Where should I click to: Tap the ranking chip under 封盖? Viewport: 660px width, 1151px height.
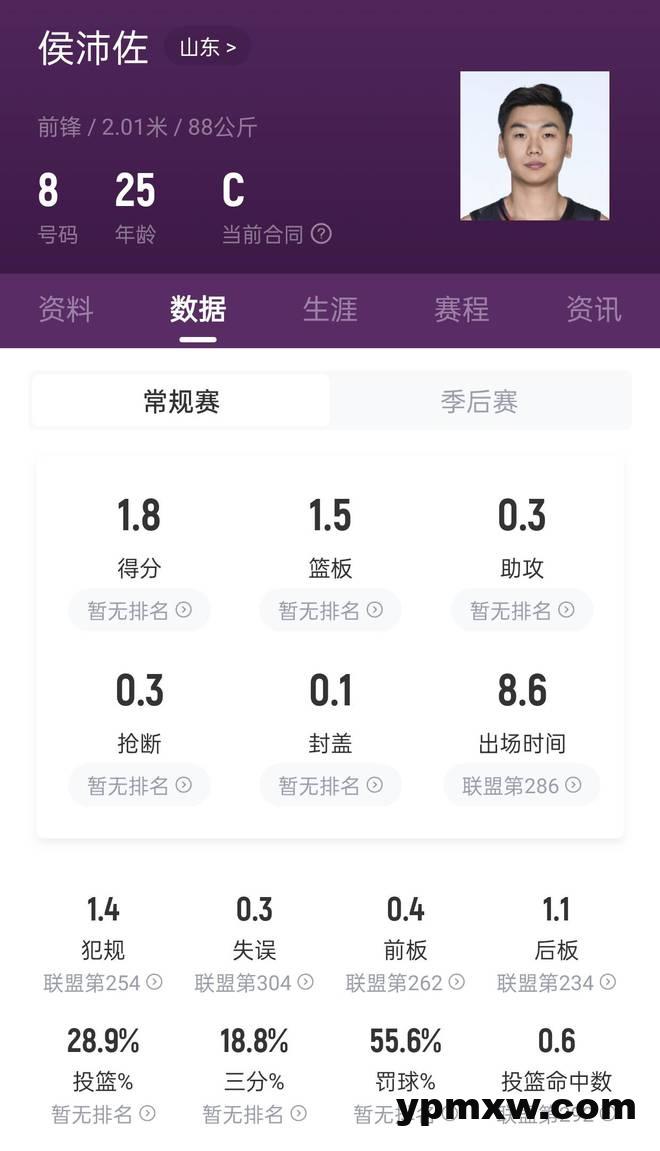[330, 786]
